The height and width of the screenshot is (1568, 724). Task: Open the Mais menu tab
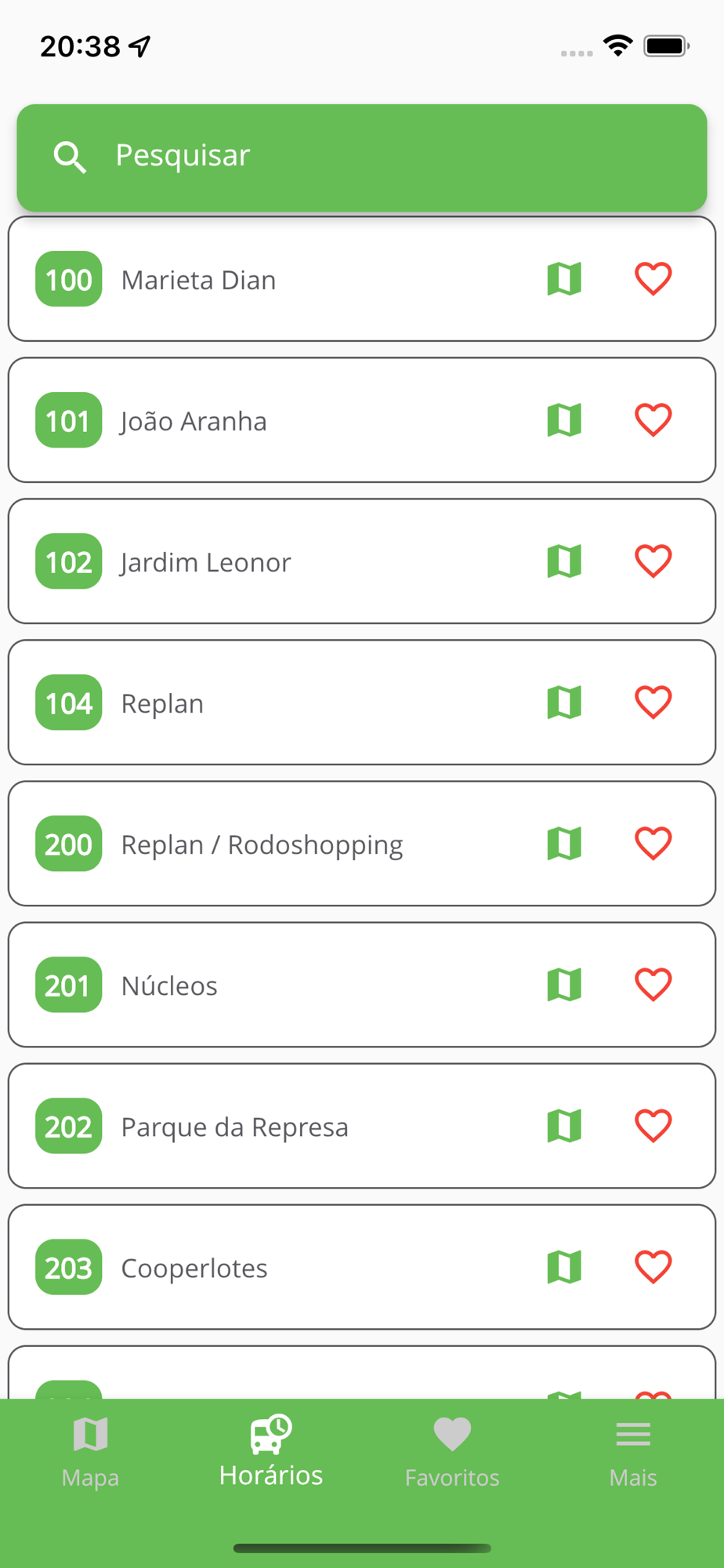click(633, 1452)
